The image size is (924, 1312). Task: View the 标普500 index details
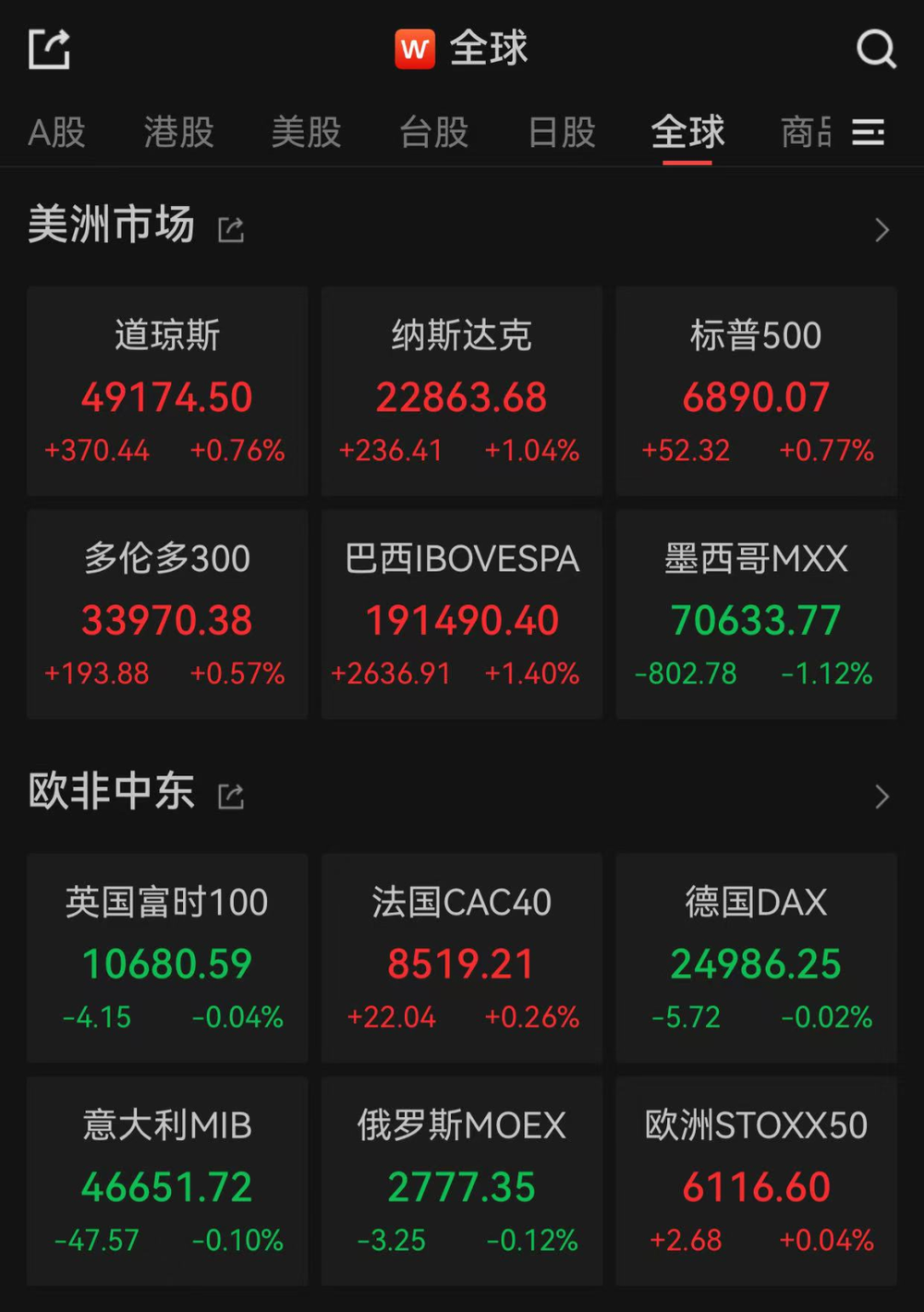(756, 391)
